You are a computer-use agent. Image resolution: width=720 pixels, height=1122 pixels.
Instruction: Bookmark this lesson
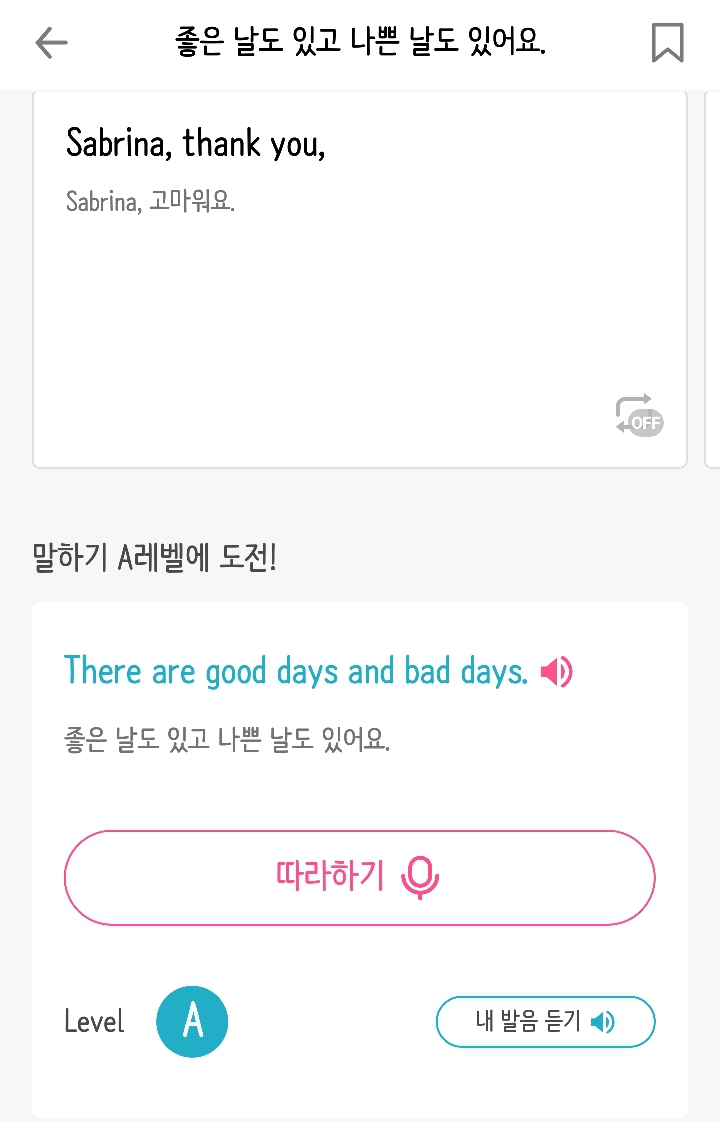pos(667,43)
